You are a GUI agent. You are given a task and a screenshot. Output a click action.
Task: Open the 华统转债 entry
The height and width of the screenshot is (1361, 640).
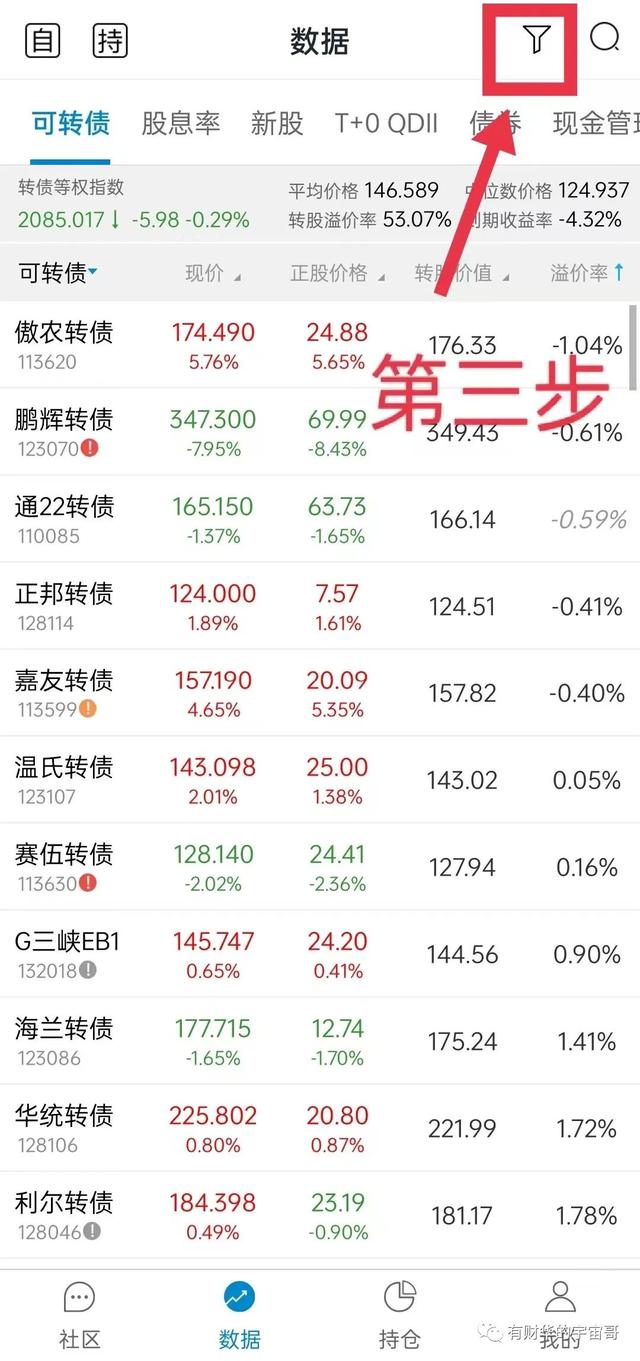(320, 1128)
